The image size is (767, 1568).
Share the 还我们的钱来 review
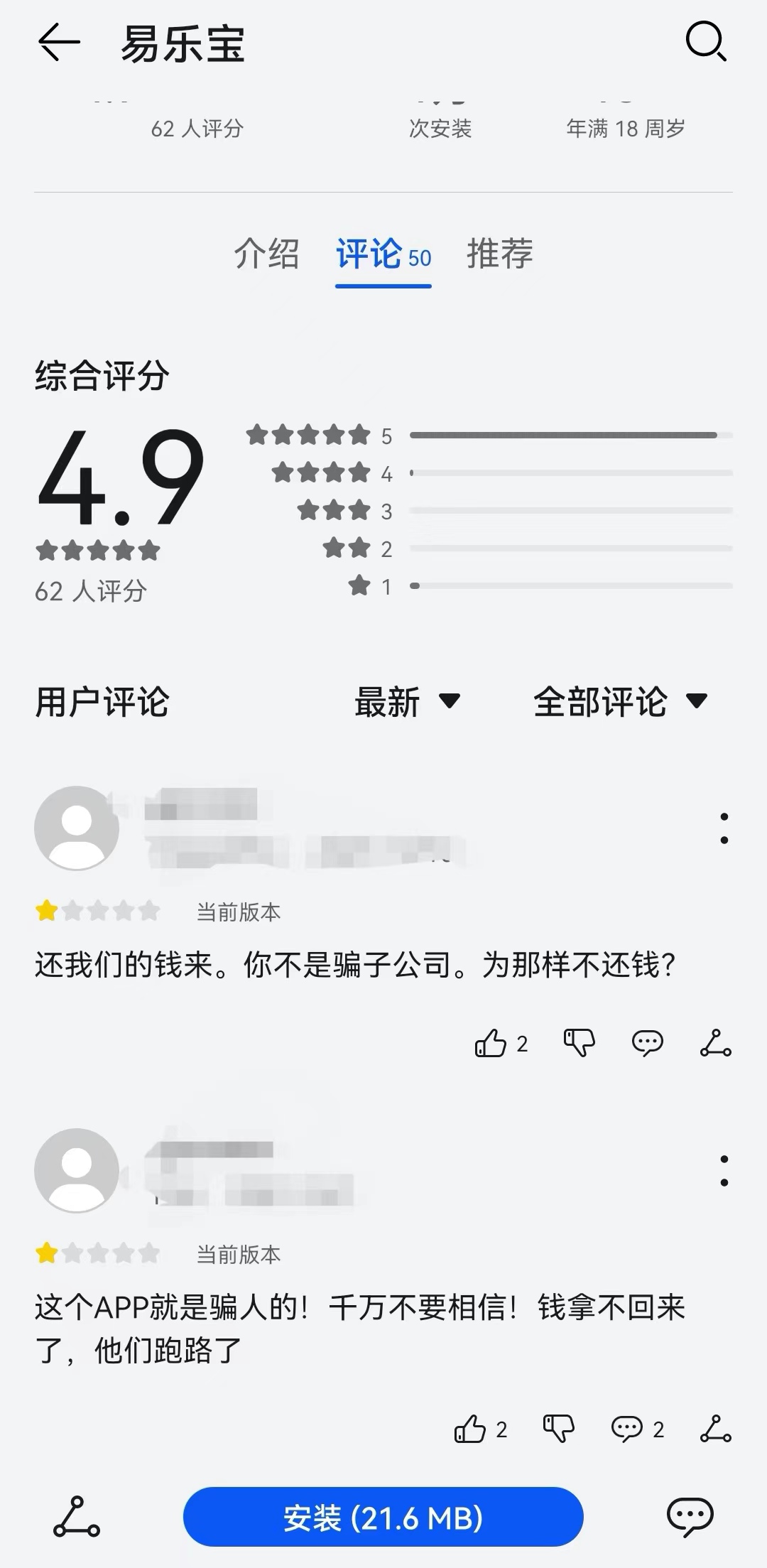[715, 1043]
